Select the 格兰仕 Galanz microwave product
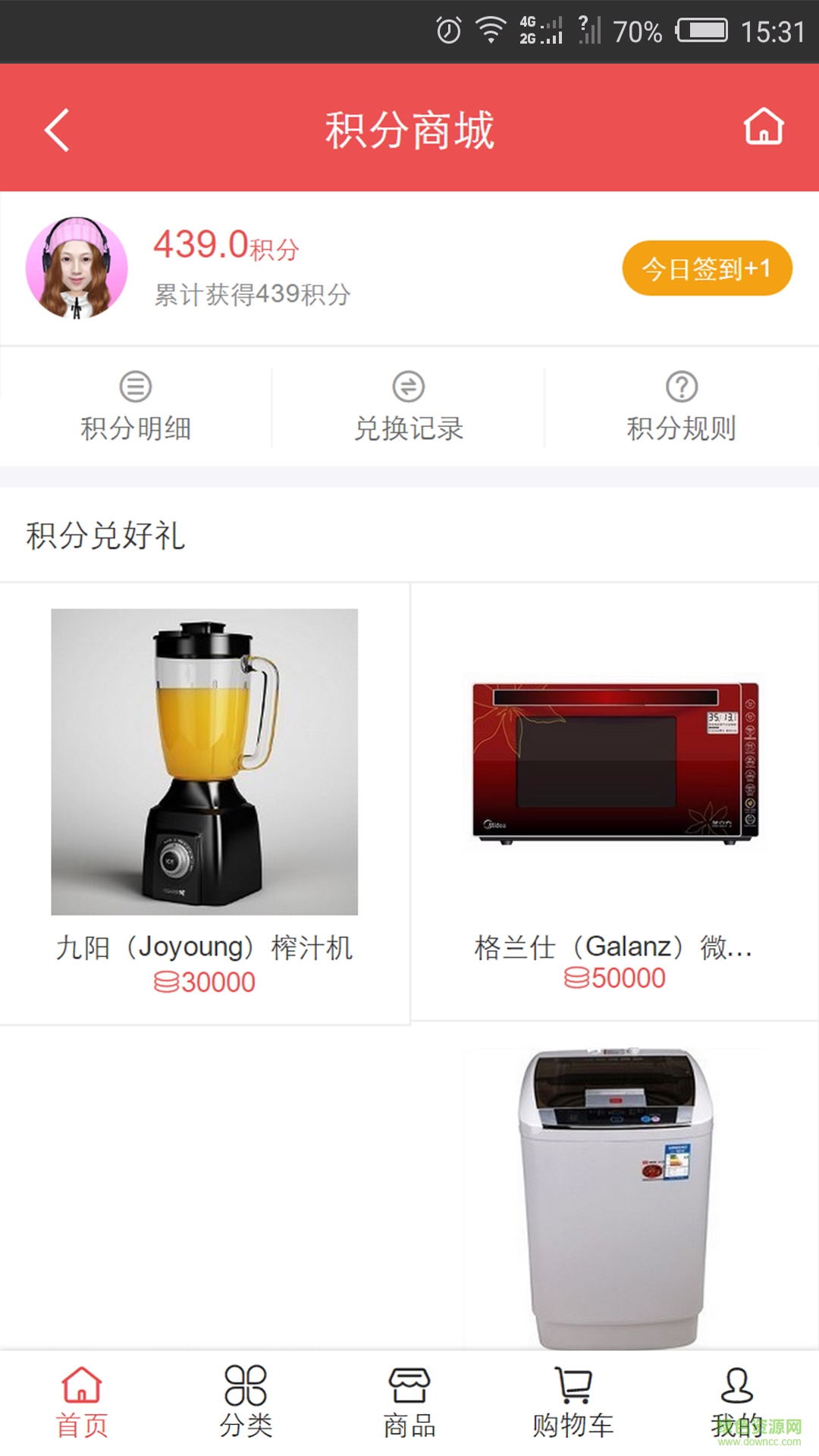This screenshot has height=1456, width=819. tap(615, 796)
